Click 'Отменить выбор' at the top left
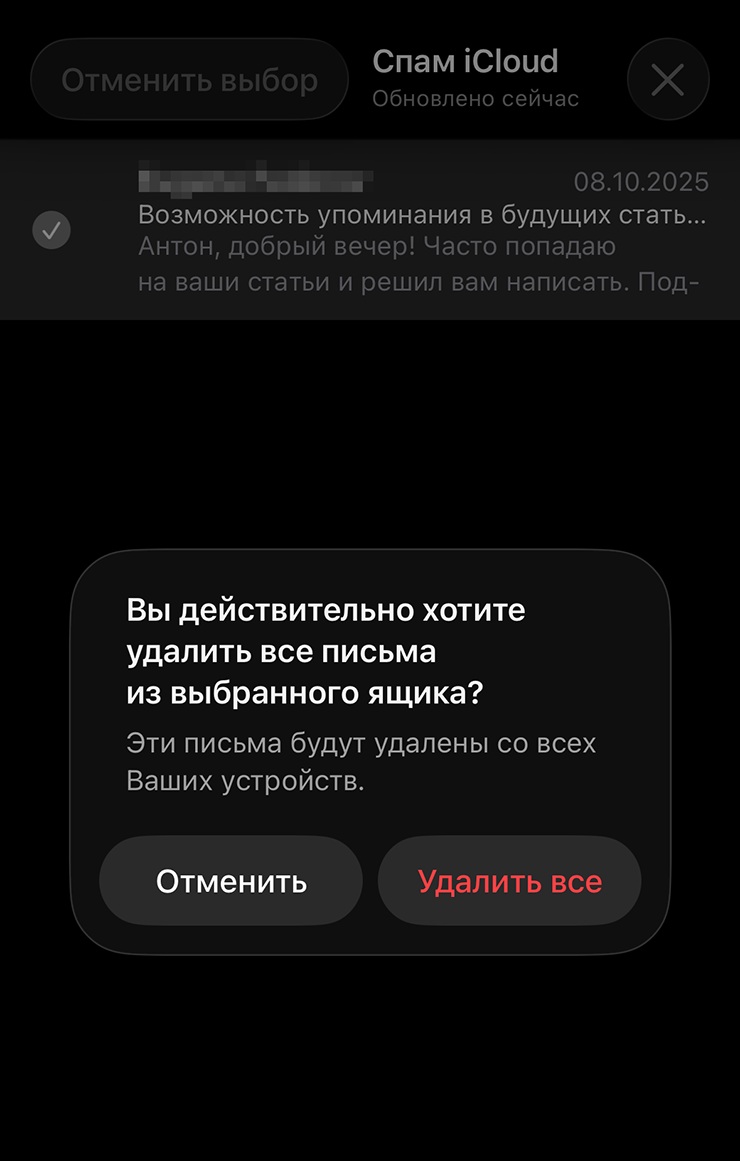The width and height of the screenshot is (740, 1161). [x=189, y=80]
